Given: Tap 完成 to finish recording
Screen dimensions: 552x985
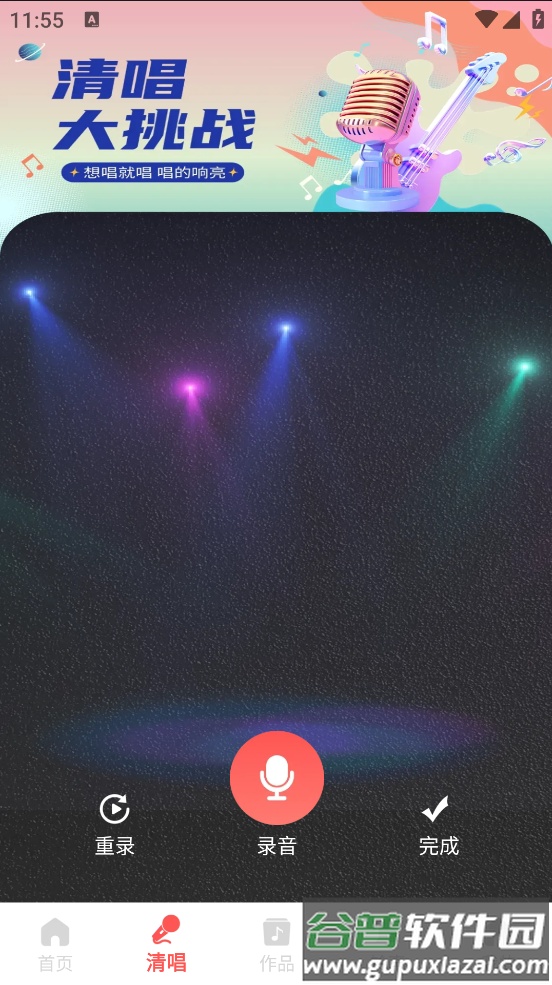Looking at the screenshot, I should 438,824.
